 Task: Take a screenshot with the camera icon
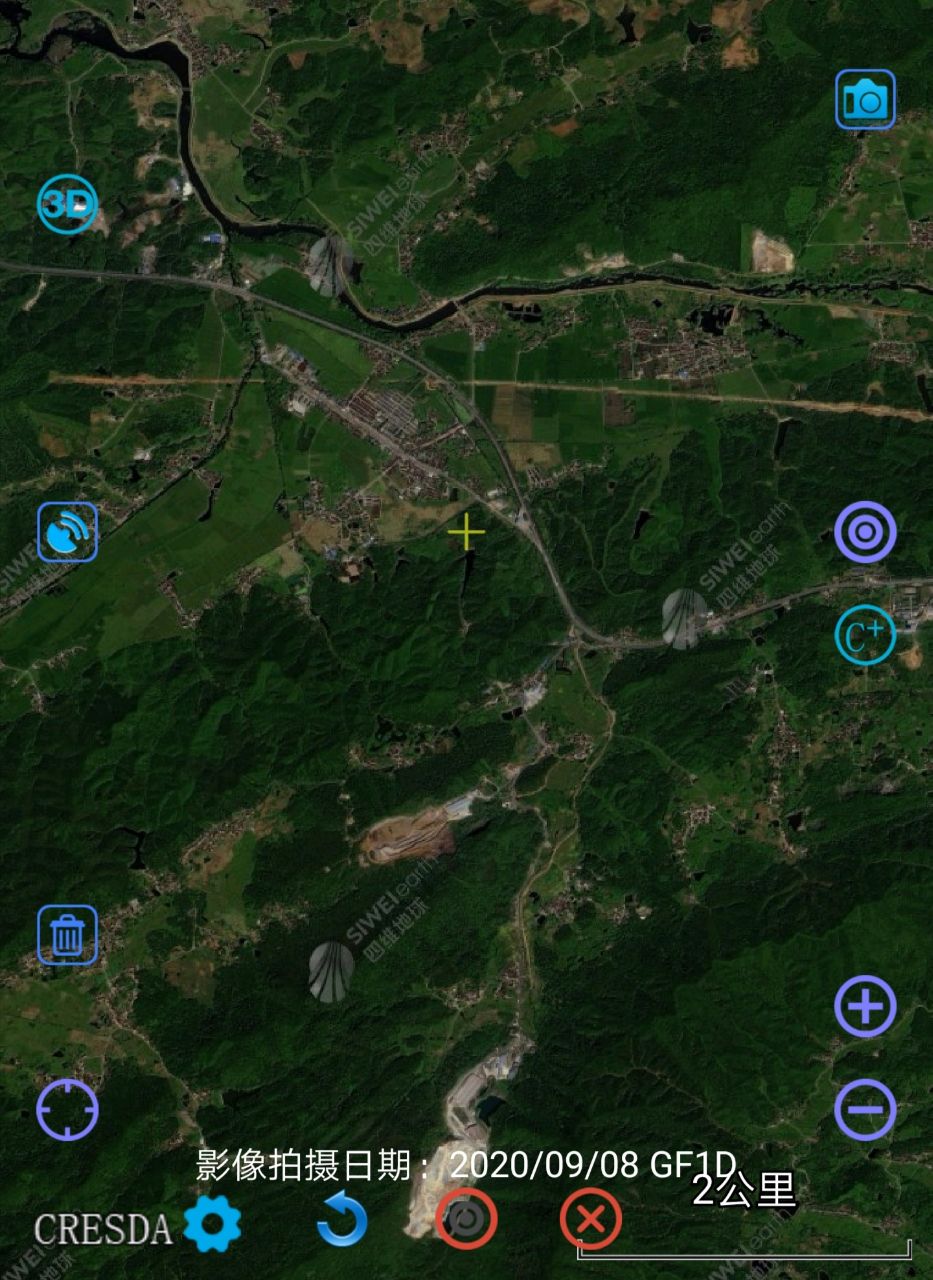coord(865,99)
